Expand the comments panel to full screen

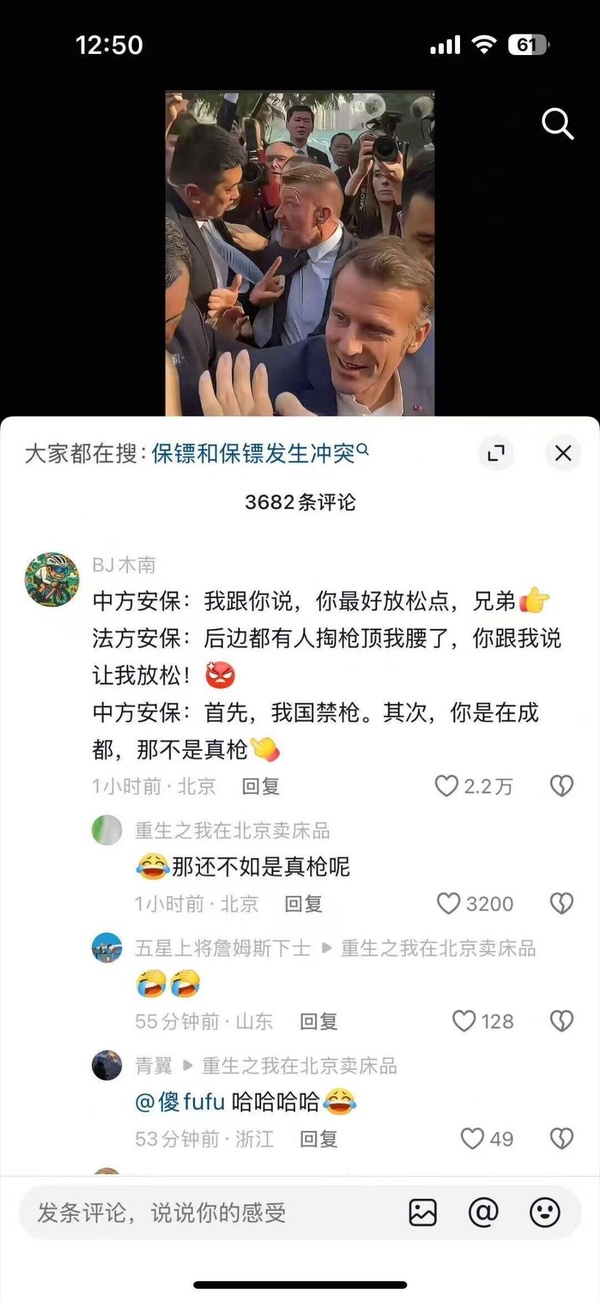click(x=495, y=453)
